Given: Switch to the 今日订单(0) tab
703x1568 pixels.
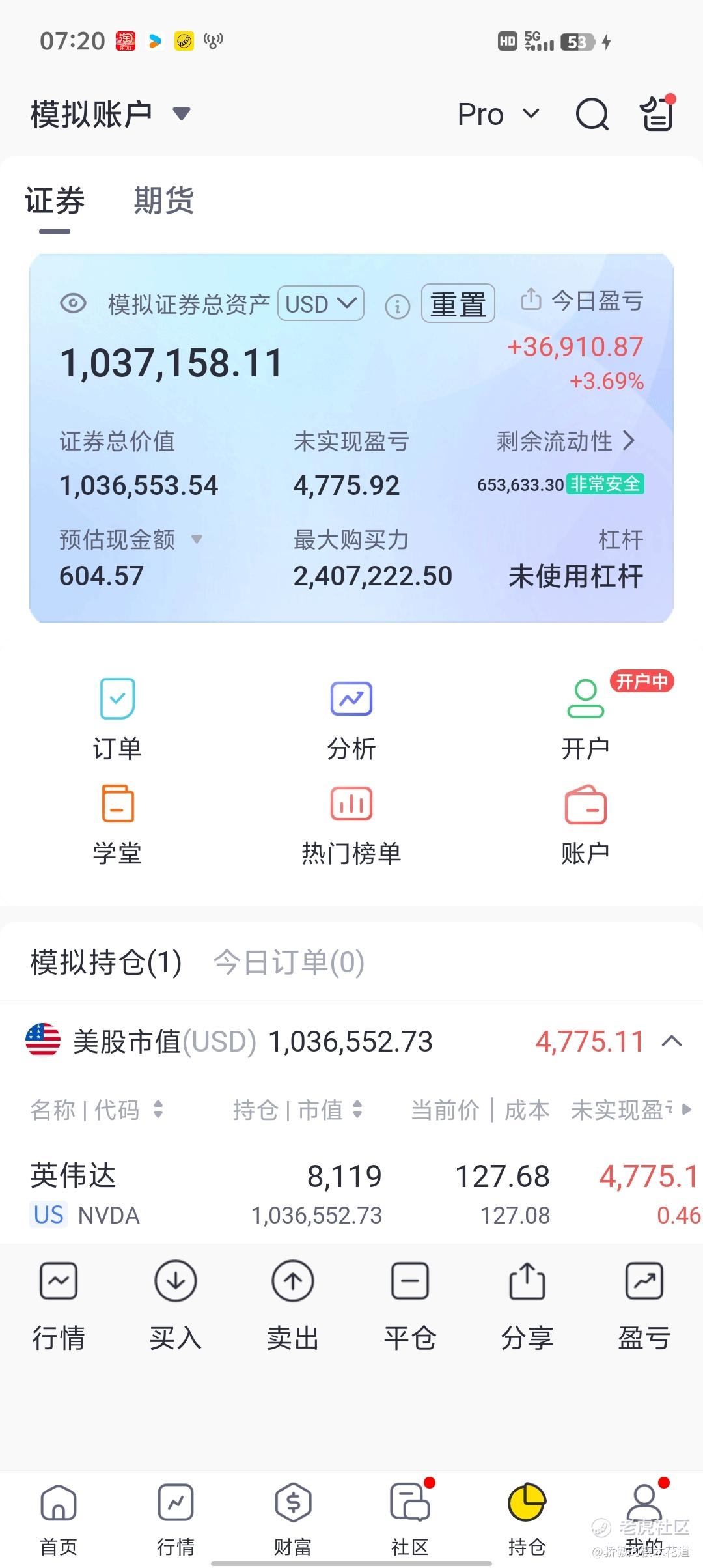Looking at the screenshot, I should point(289,962).
